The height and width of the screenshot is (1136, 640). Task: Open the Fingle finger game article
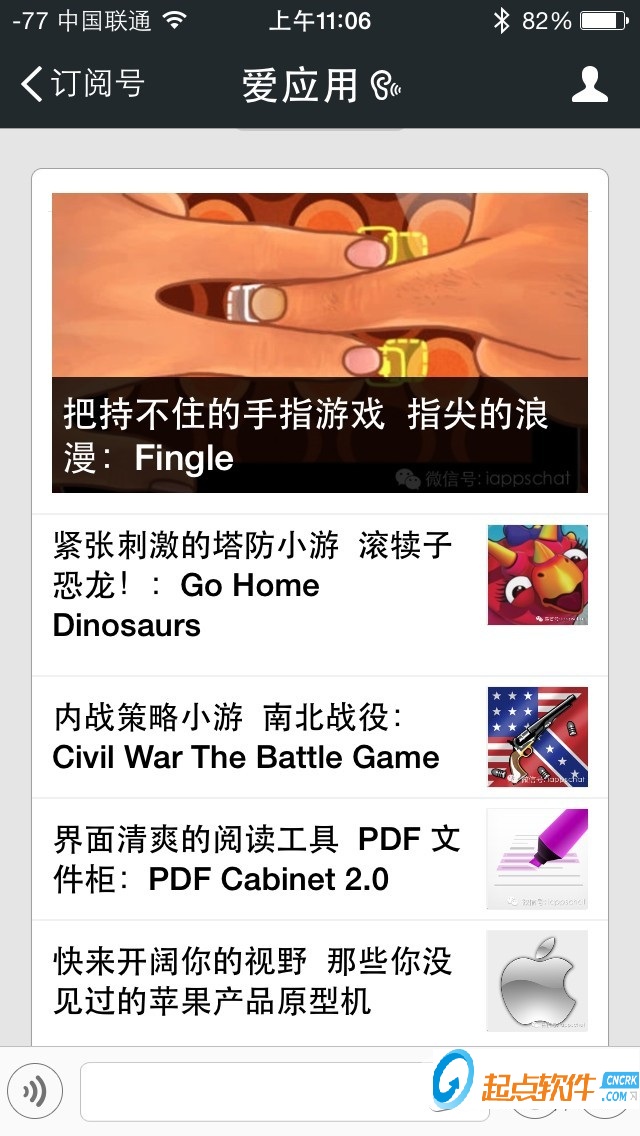(320, 342)
